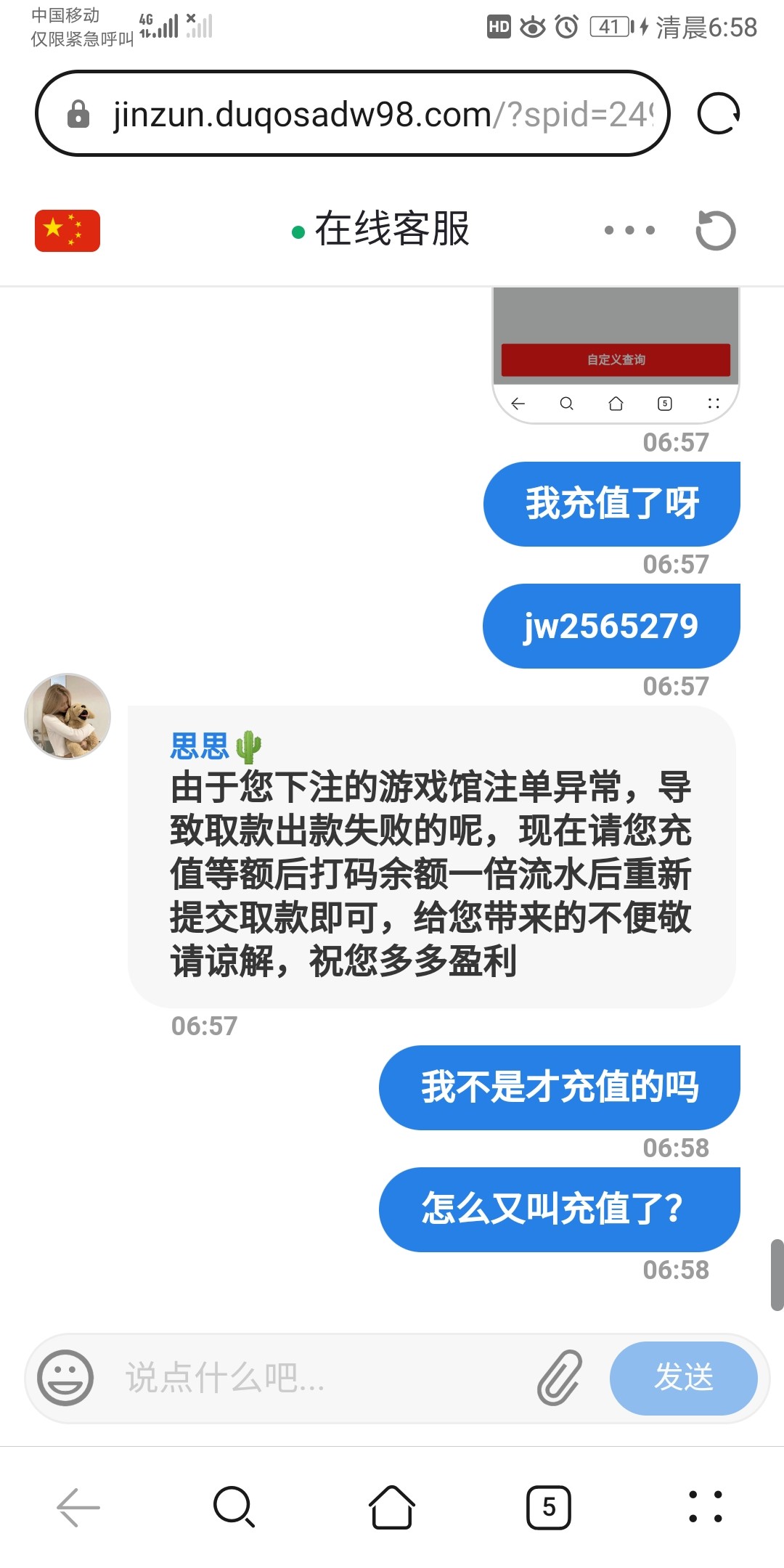
Task: Reload the page from the address bar
Action: click(x=718, y=114)
